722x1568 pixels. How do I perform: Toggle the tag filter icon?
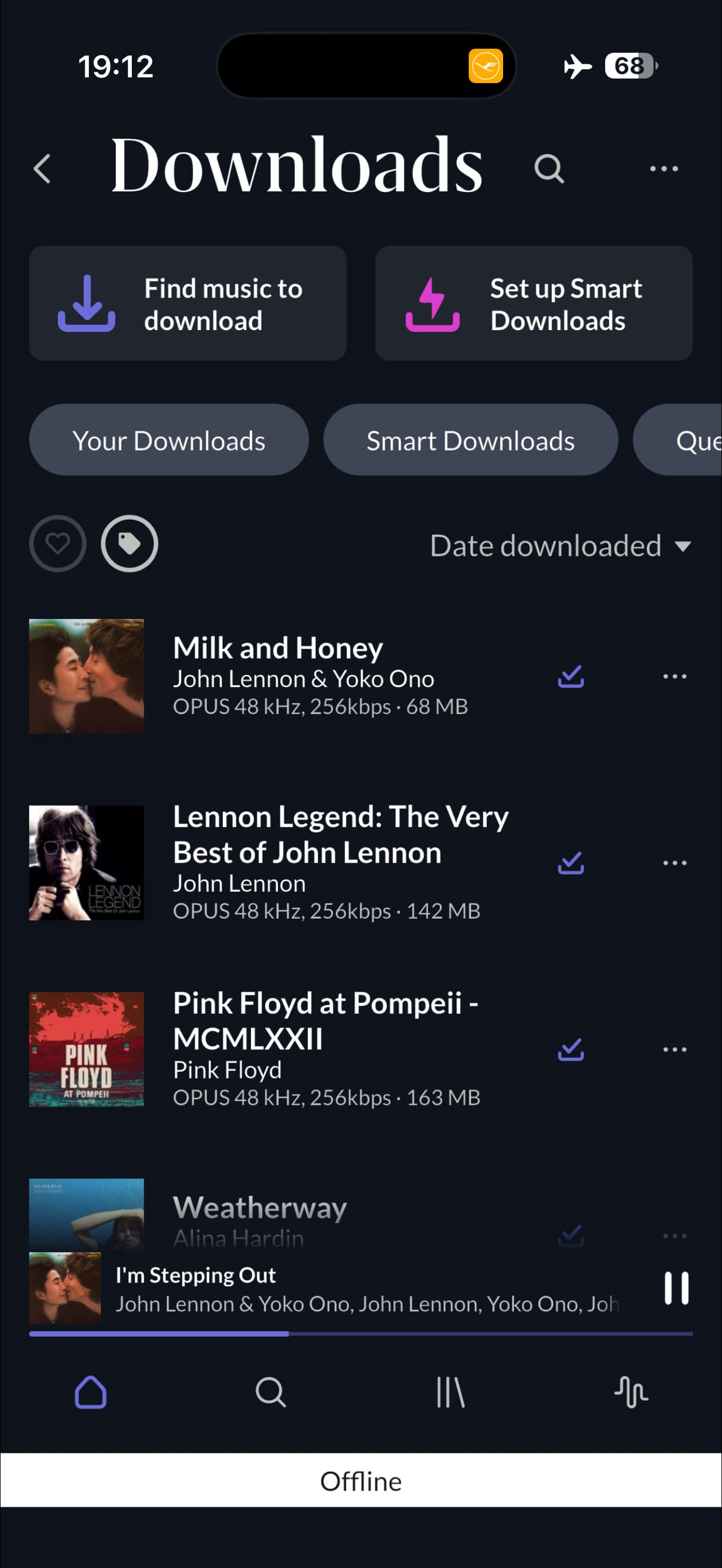click(x=129, y=543)
